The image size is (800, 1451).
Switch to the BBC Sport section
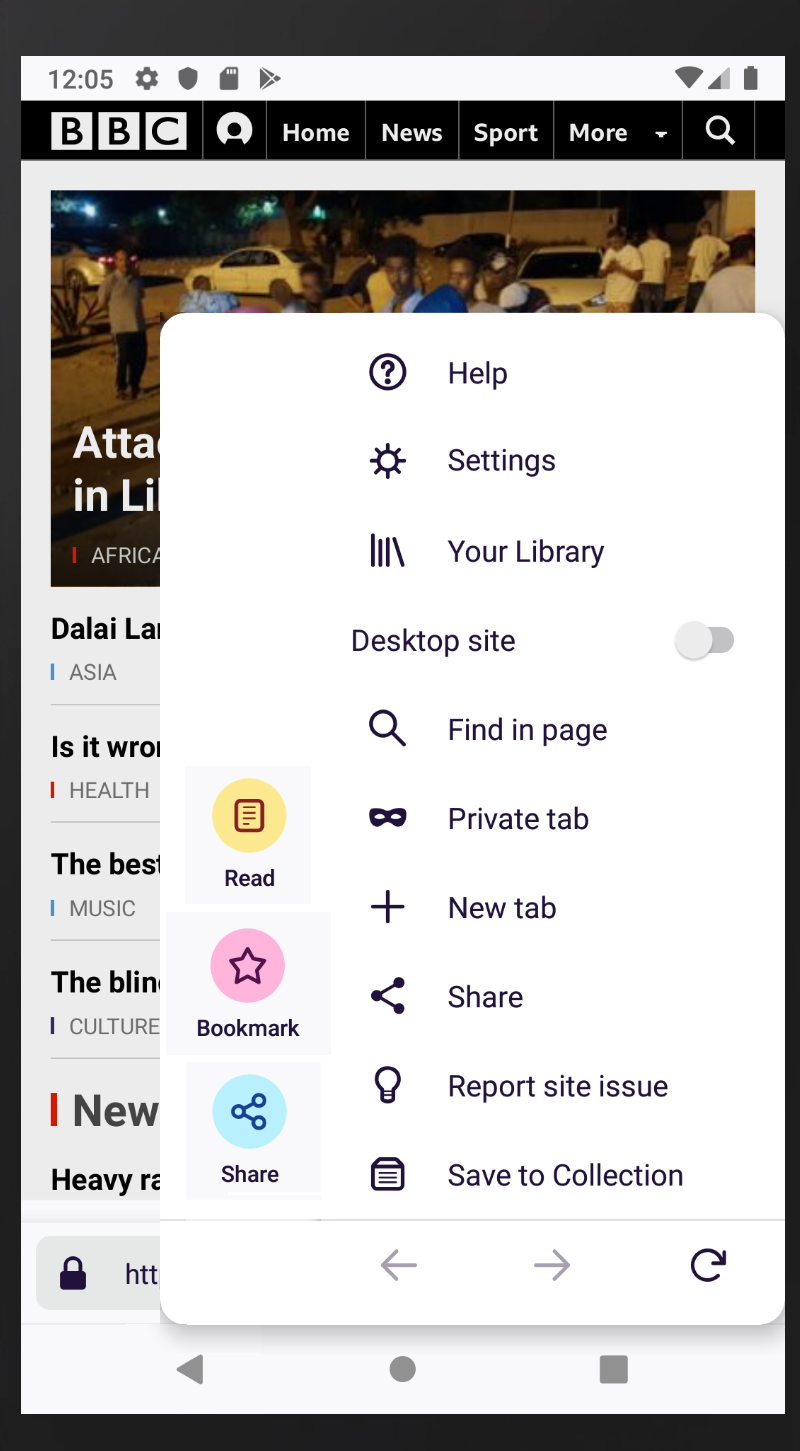(x=505, y=132)
